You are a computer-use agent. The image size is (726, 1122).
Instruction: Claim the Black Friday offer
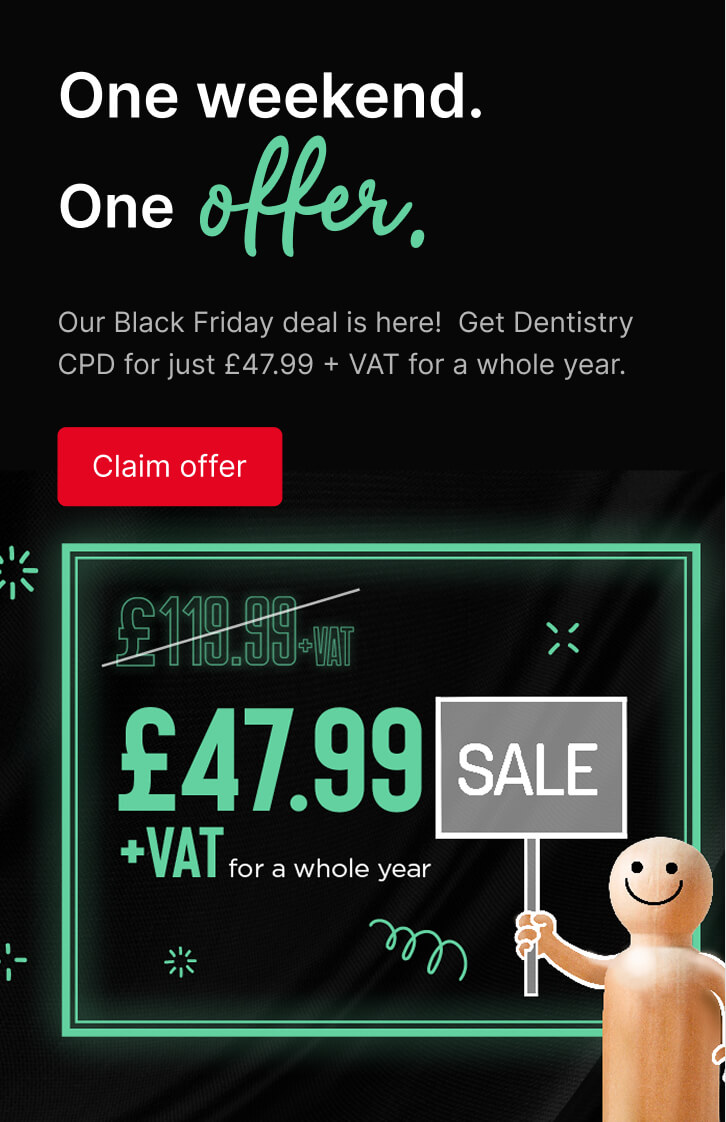point(169,466)
